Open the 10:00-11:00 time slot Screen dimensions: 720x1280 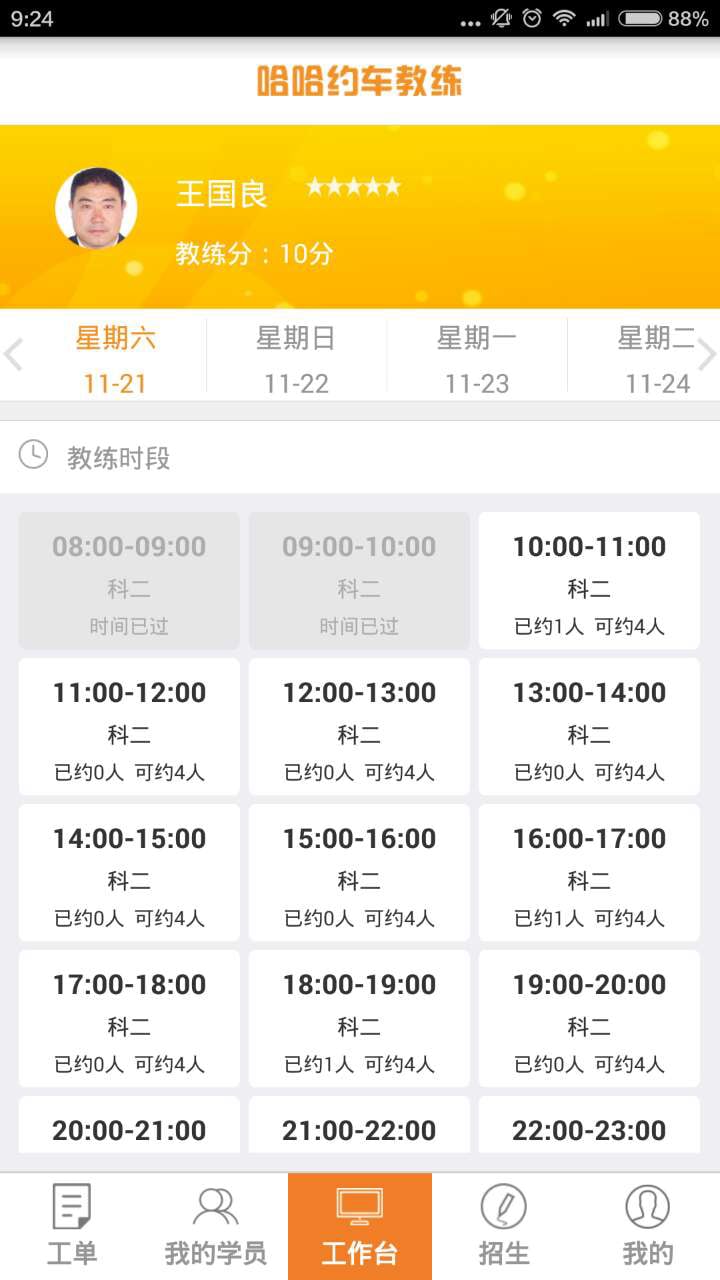(x=589, y=581)
